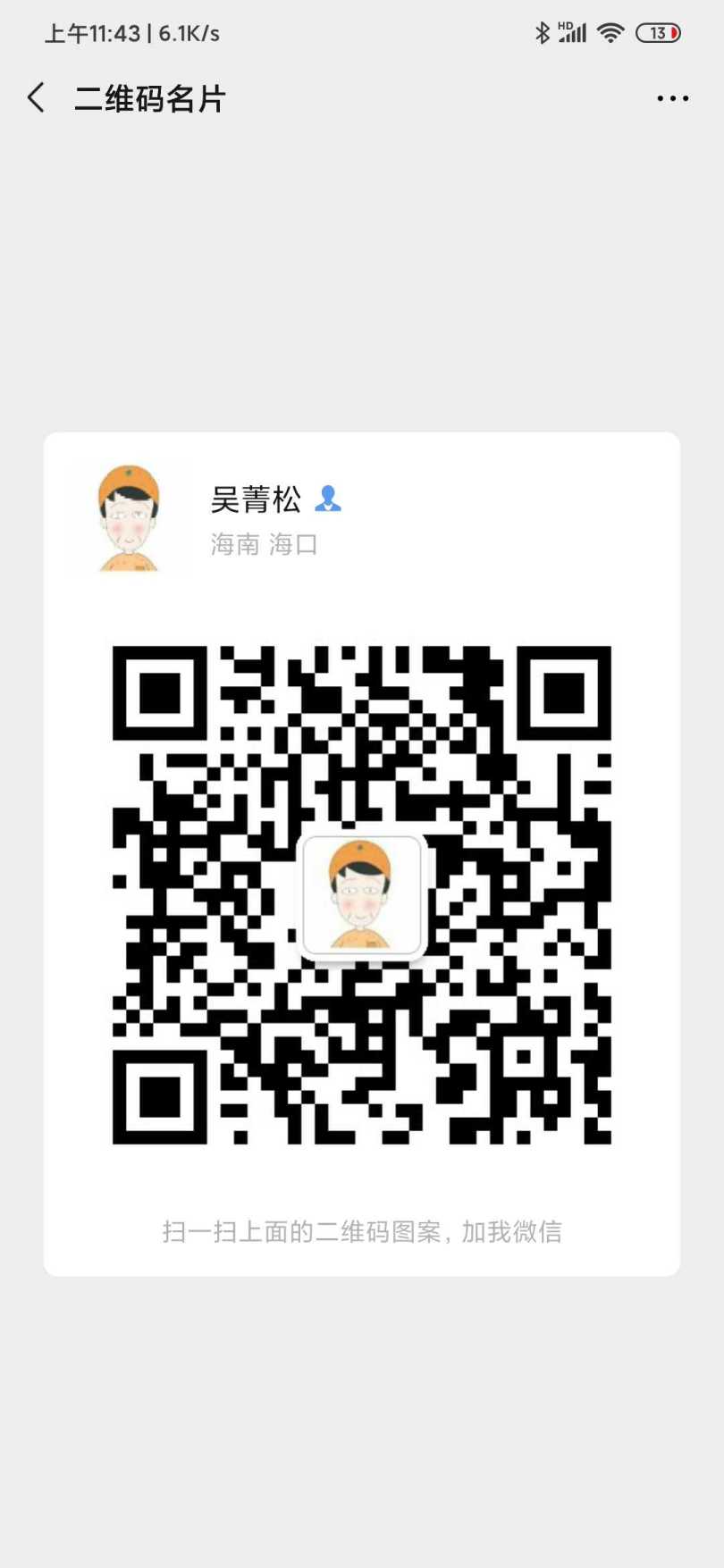Open the three-dot overflow menu

point(672,98)
